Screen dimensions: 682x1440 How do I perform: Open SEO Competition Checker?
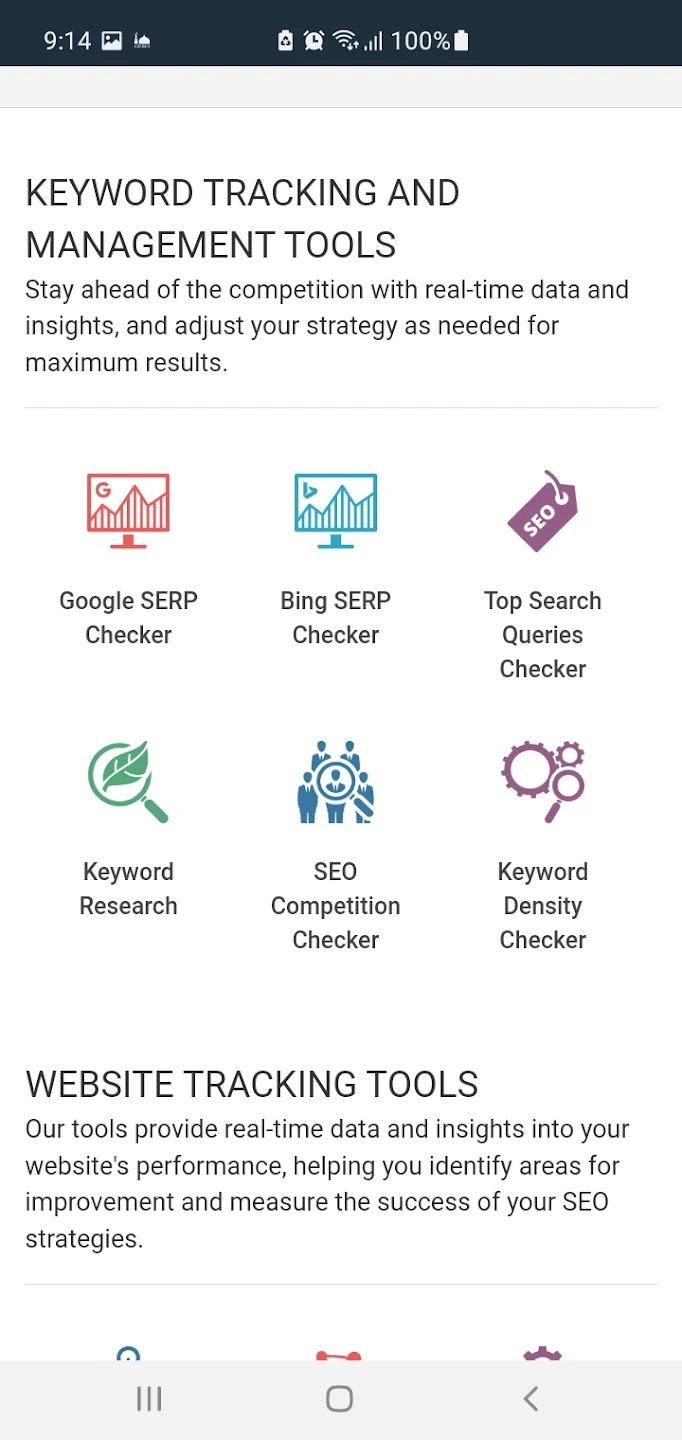click(335, 845)
